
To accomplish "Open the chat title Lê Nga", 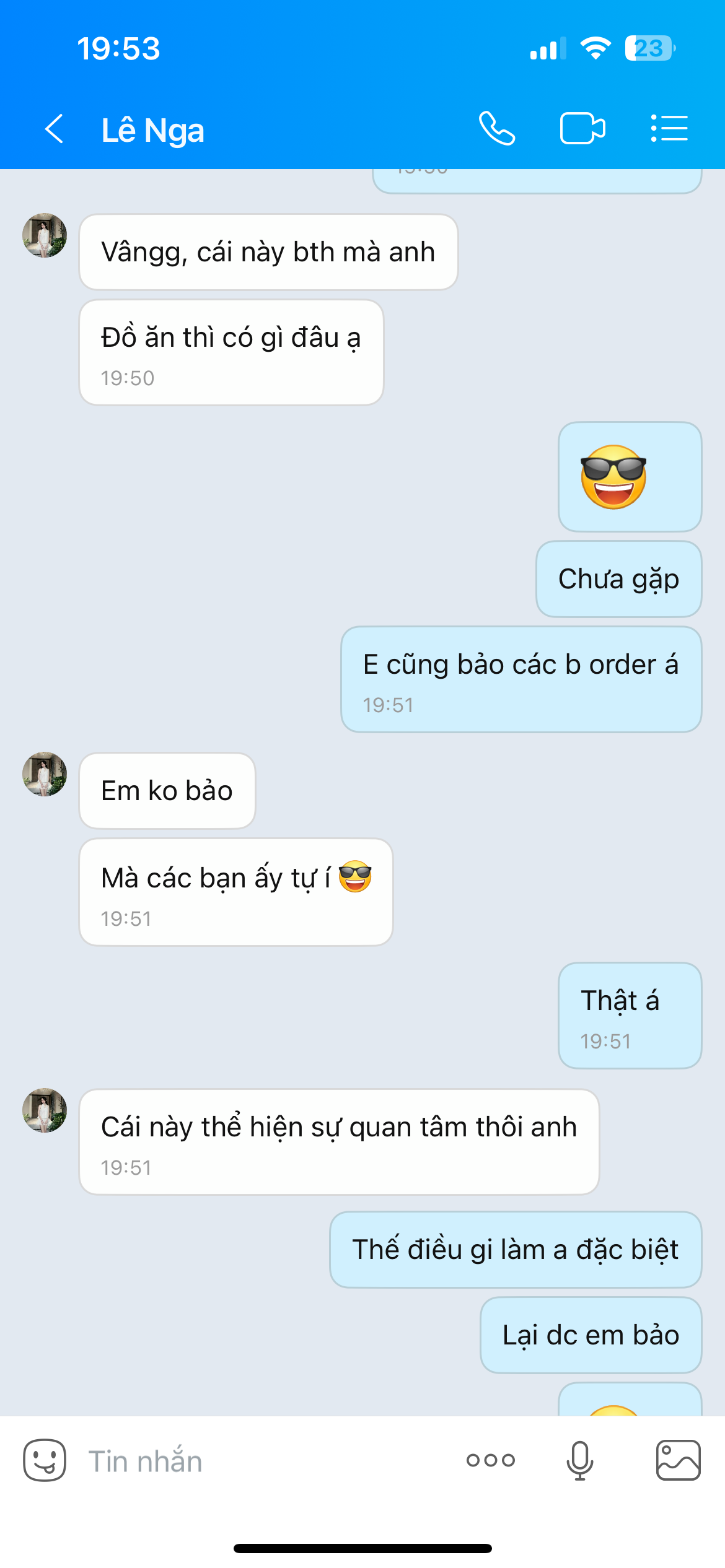I will 152,130.
